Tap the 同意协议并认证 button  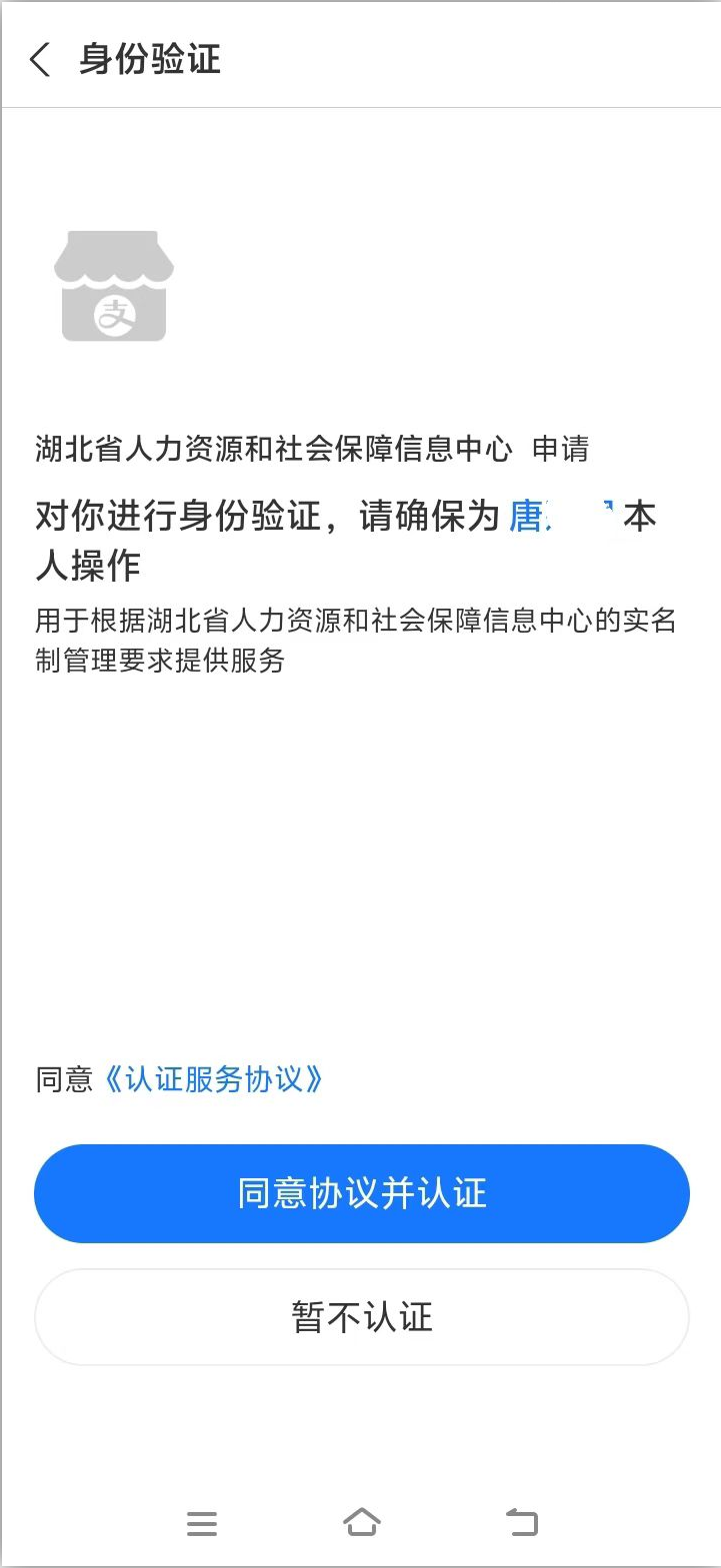click(x=361, y=1193)
